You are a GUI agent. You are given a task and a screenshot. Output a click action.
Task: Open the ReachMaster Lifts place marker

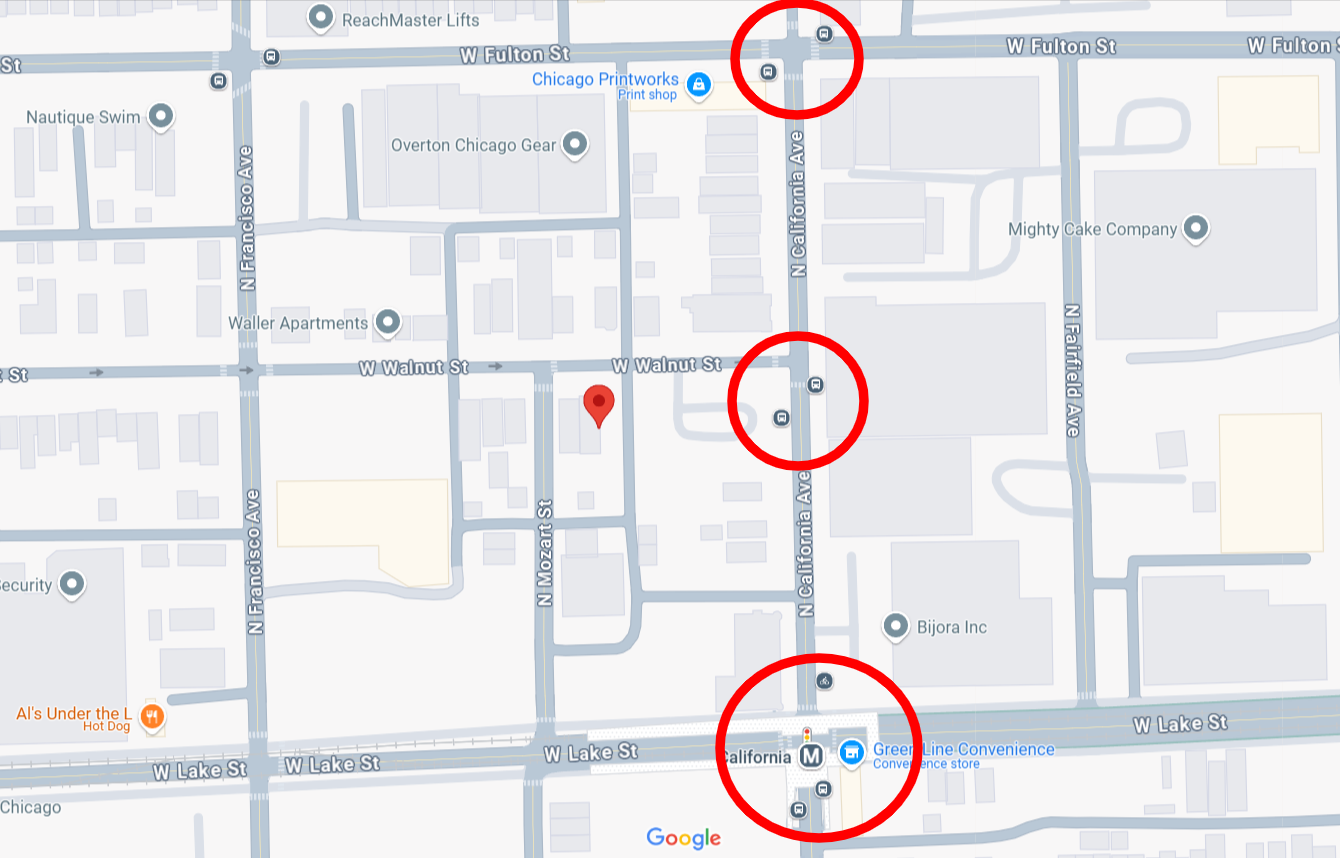pyautogui.click(x=321, y=18)
